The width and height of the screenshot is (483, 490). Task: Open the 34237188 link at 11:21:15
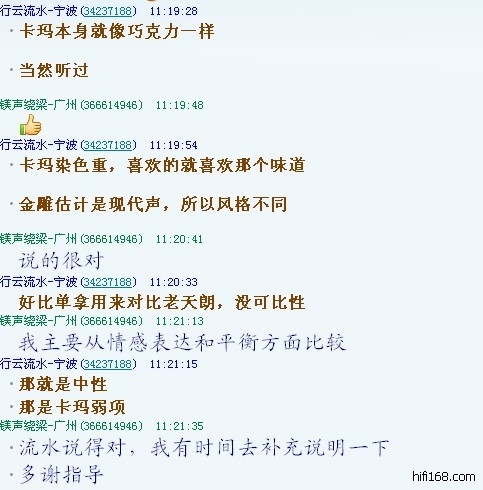click(108, 364)
